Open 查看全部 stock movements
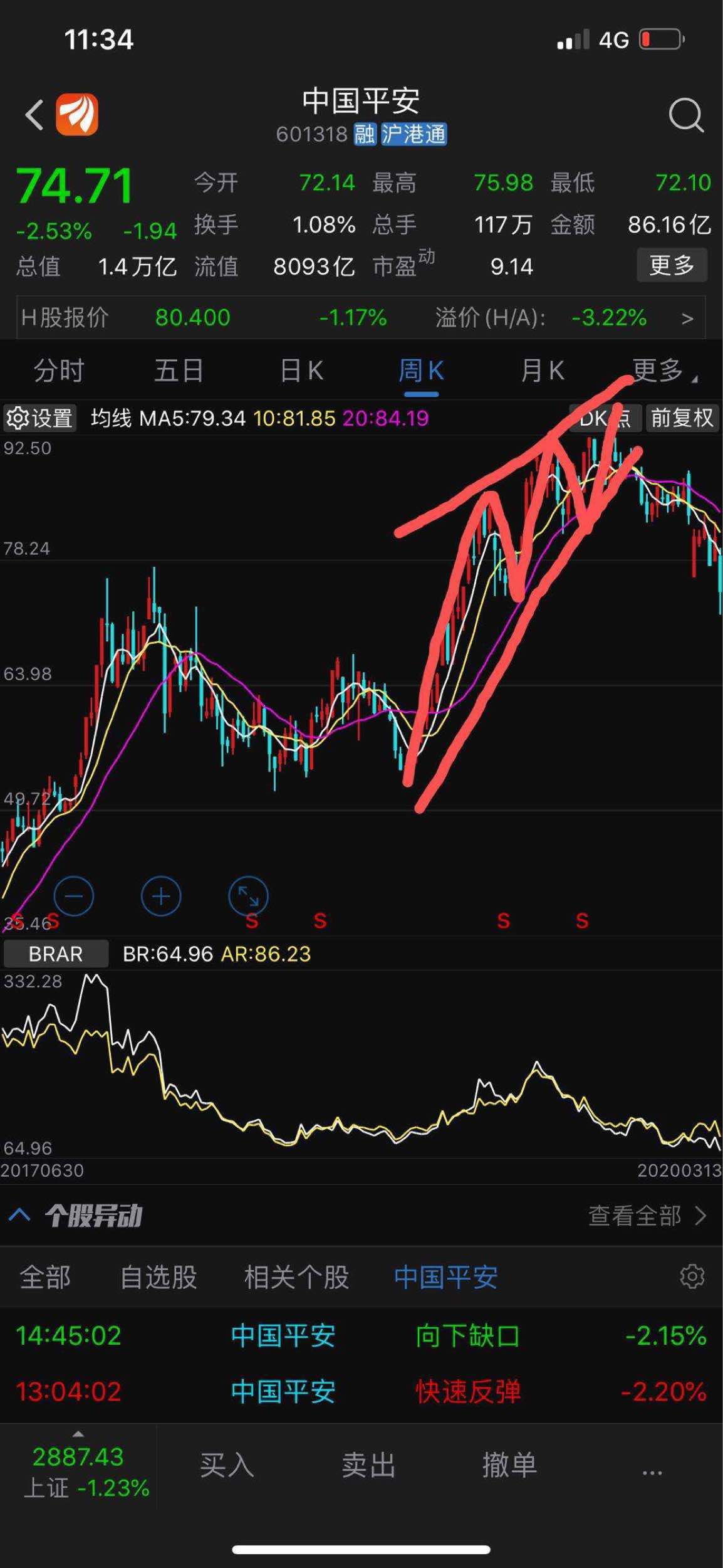Image resolution: width=723 pixels, height=1568 pixels. click(647, 1216)
